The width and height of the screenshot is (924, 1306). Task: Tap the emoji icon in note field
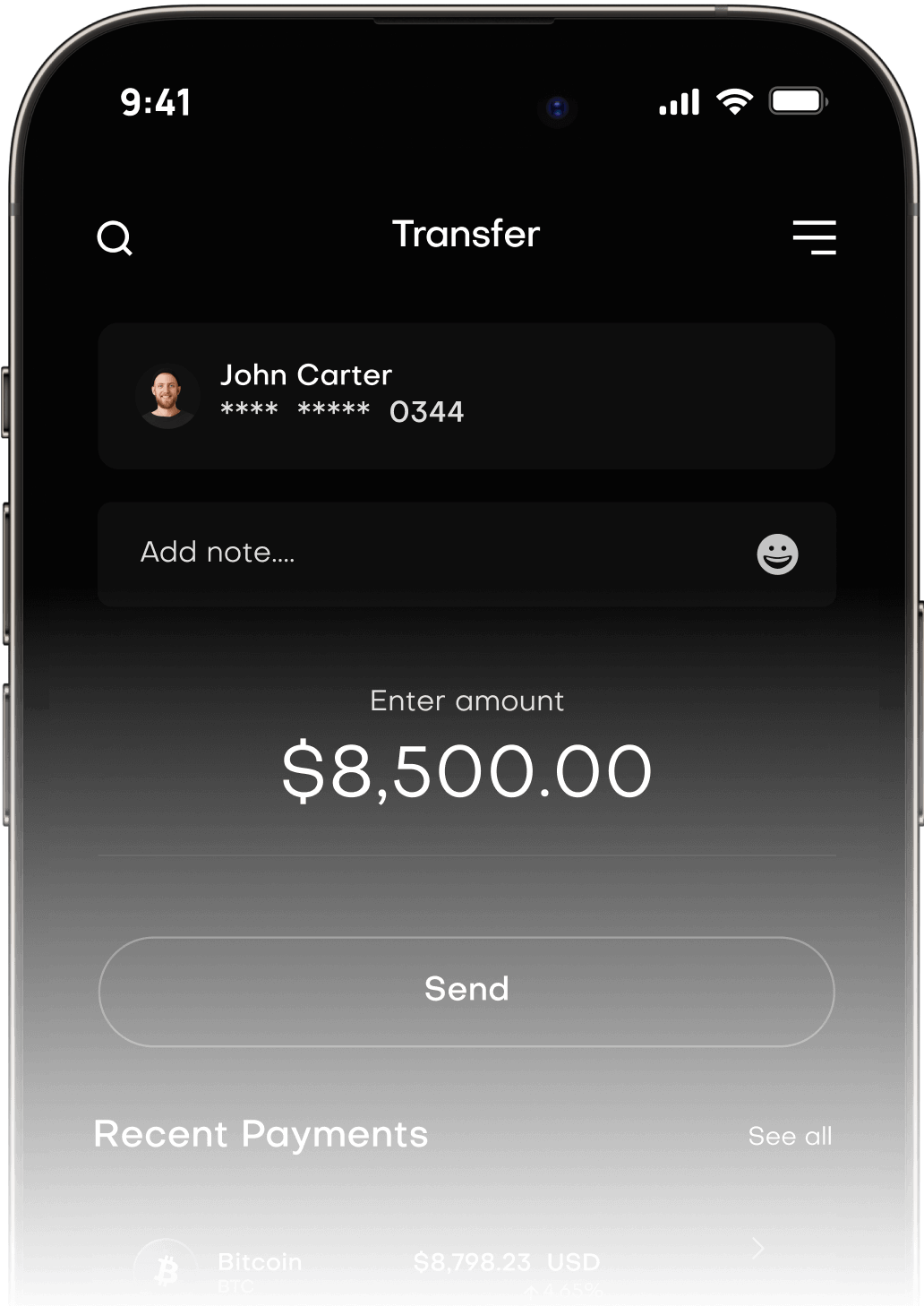(x=777, y=554)
